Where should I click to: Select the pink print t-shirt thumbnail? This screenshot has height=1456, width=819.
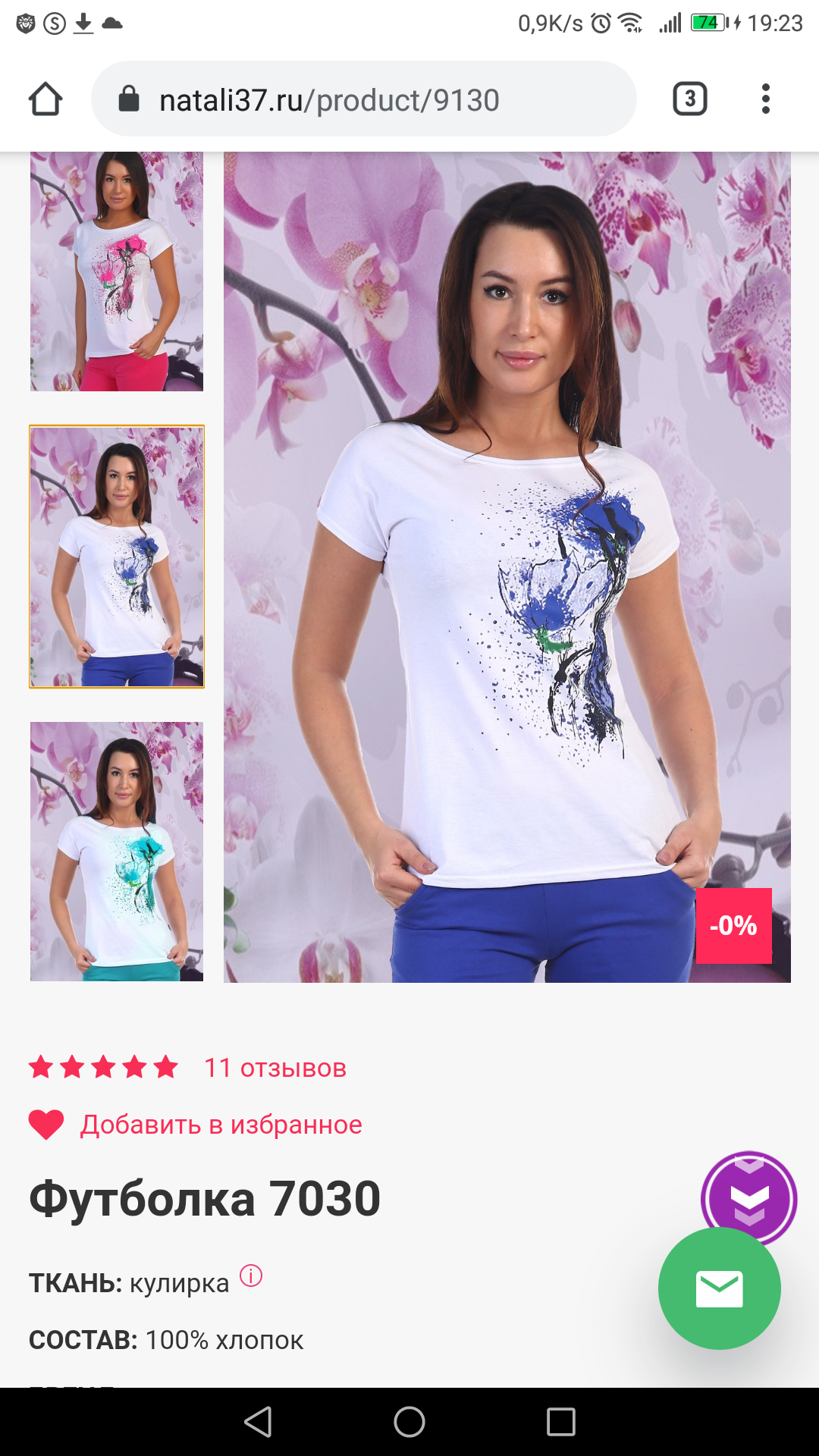[x=117, y=271]
